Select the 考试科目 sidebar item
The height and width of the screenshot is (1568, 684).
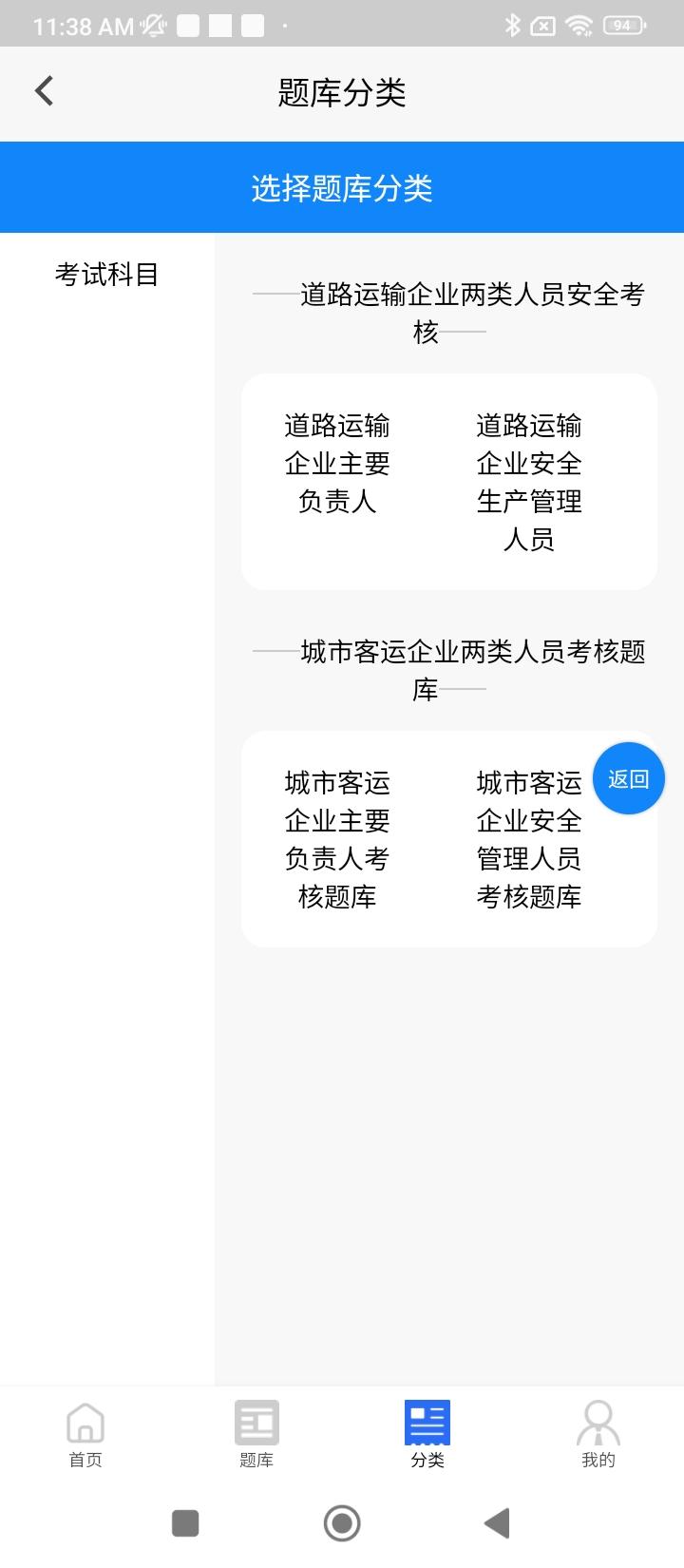pos(105,274)
